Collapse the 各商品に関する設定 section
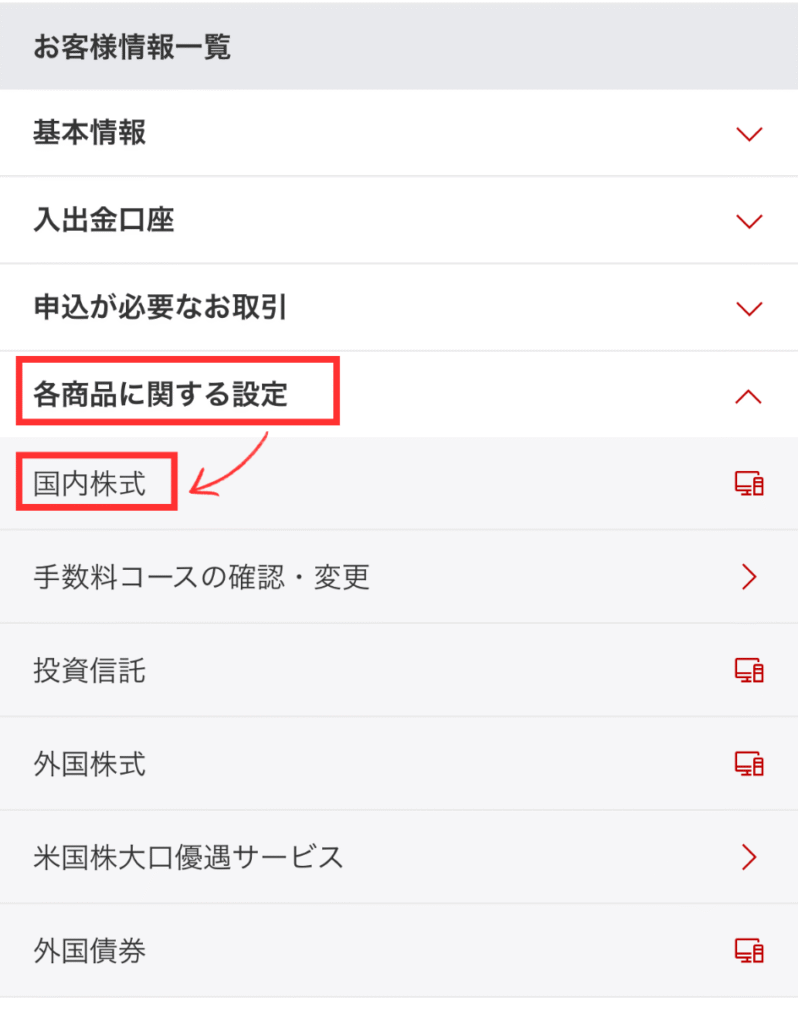 398,395
